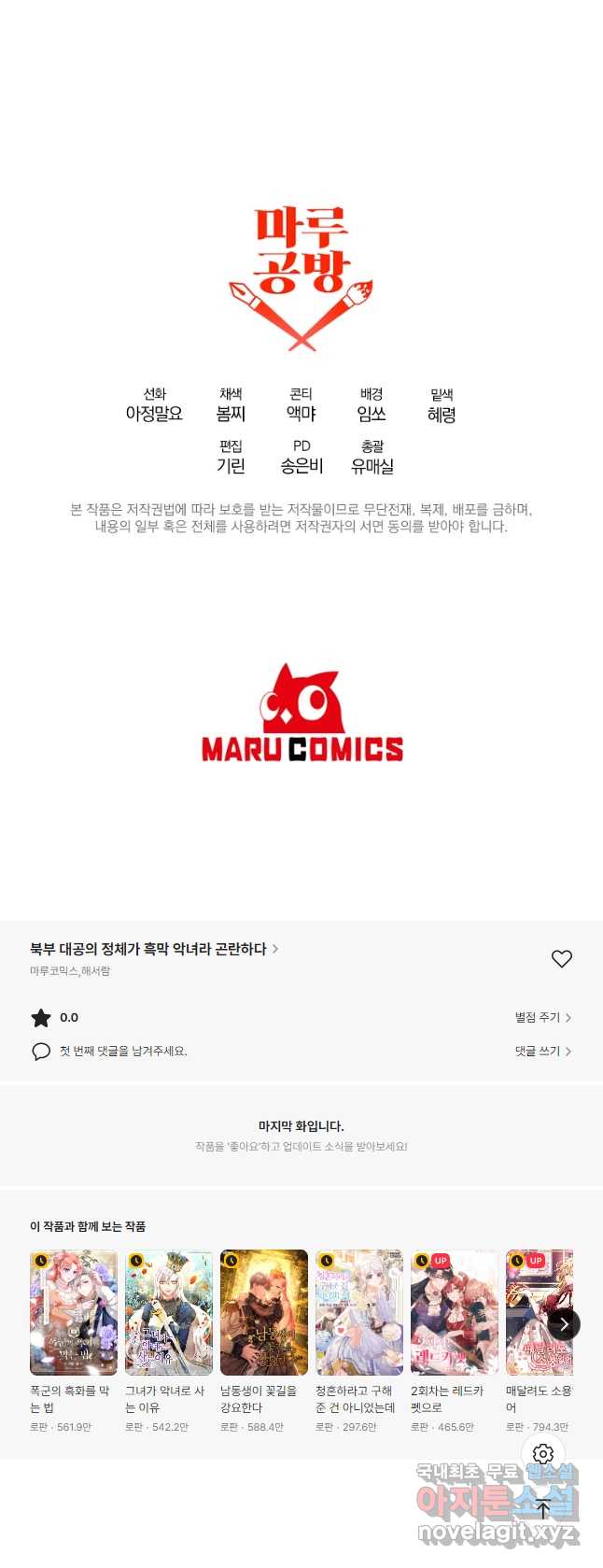603x1568 pixels.
Task: Open the 폭군의 흑화를 막는 법 thumbnail
Action: coord(74,1312)
